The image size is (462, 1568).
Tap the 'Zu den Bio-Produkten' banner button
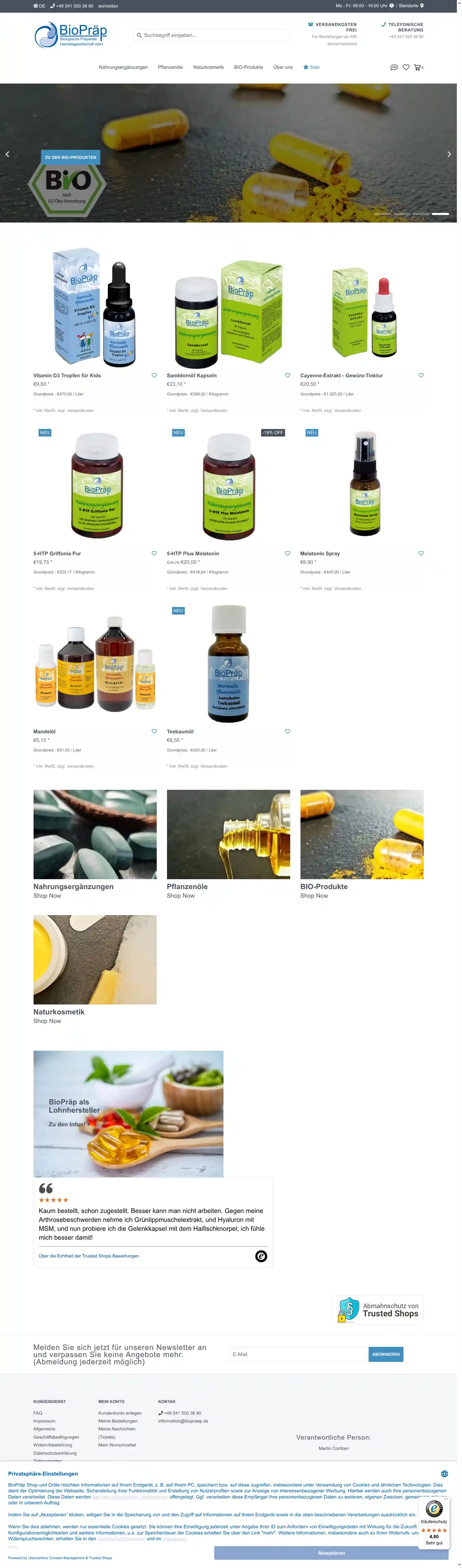pos(70,157)
